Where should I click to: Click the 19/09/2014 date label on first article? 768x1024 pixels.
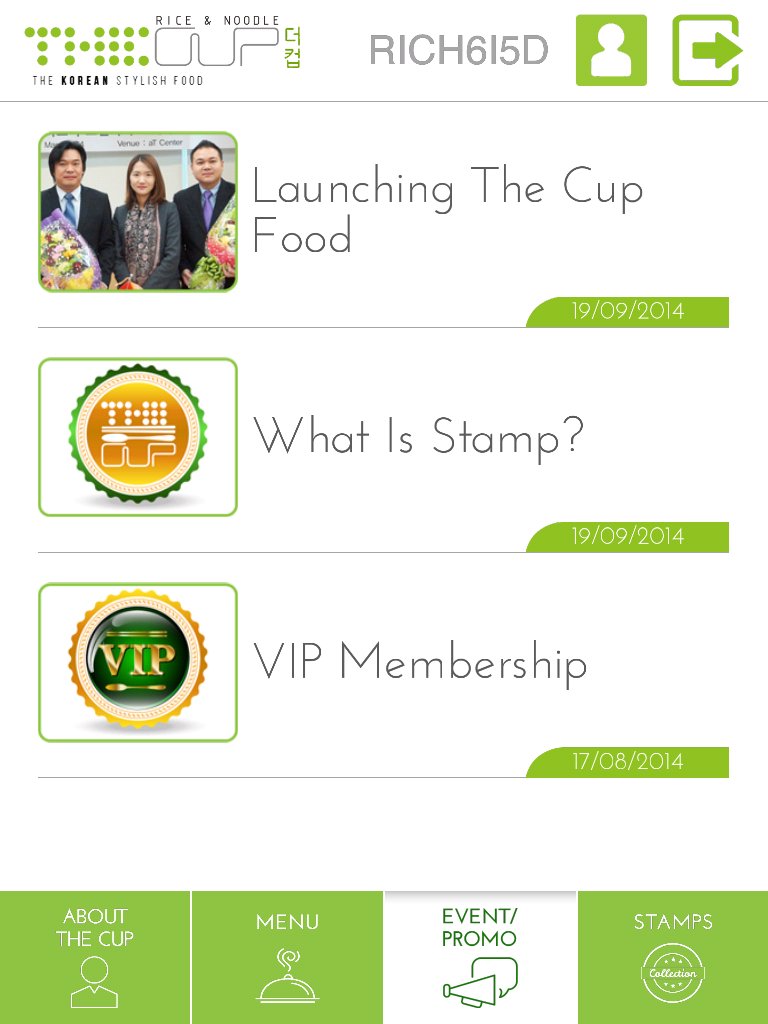(627, 311)
